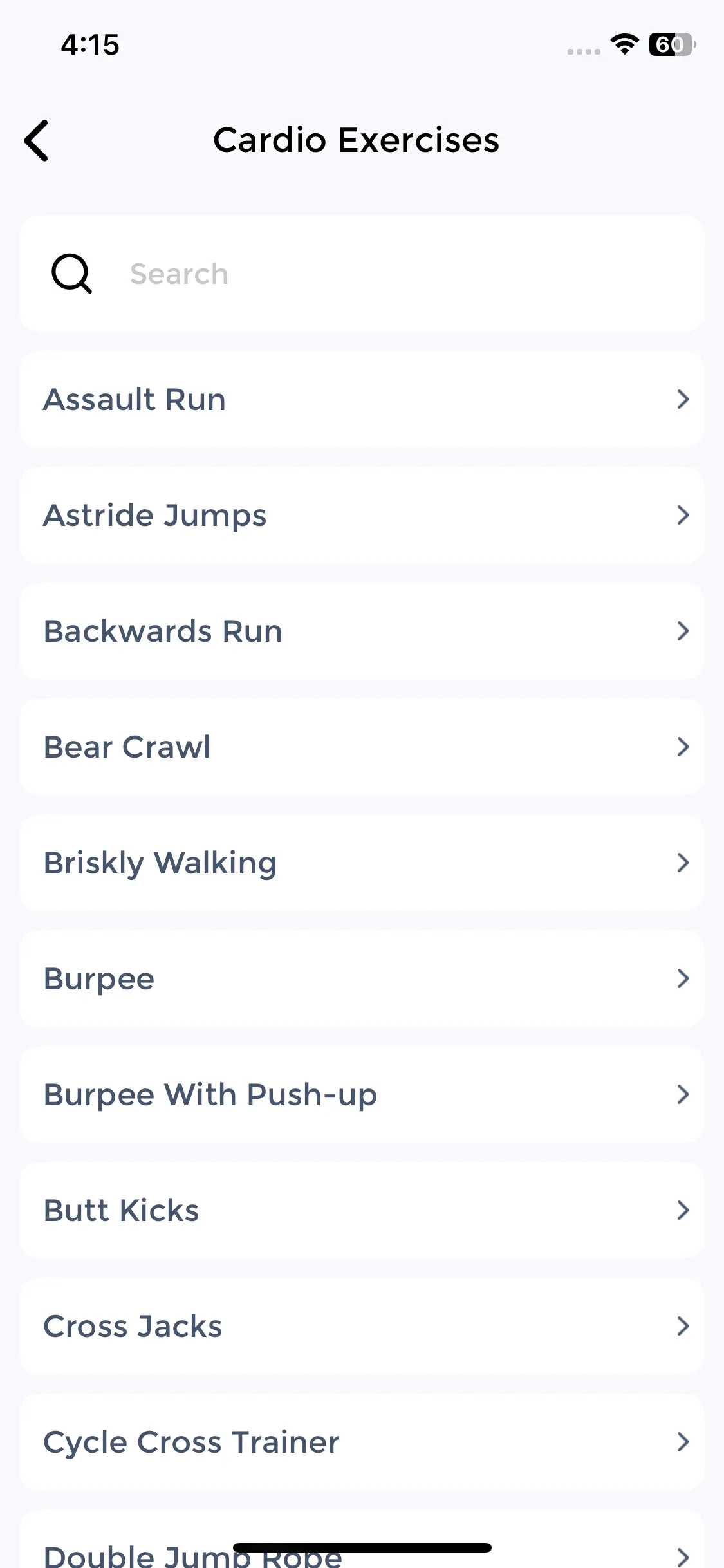
Task: Open Briskly Walking
Action: pyautogui.click(x=360, y=863)
